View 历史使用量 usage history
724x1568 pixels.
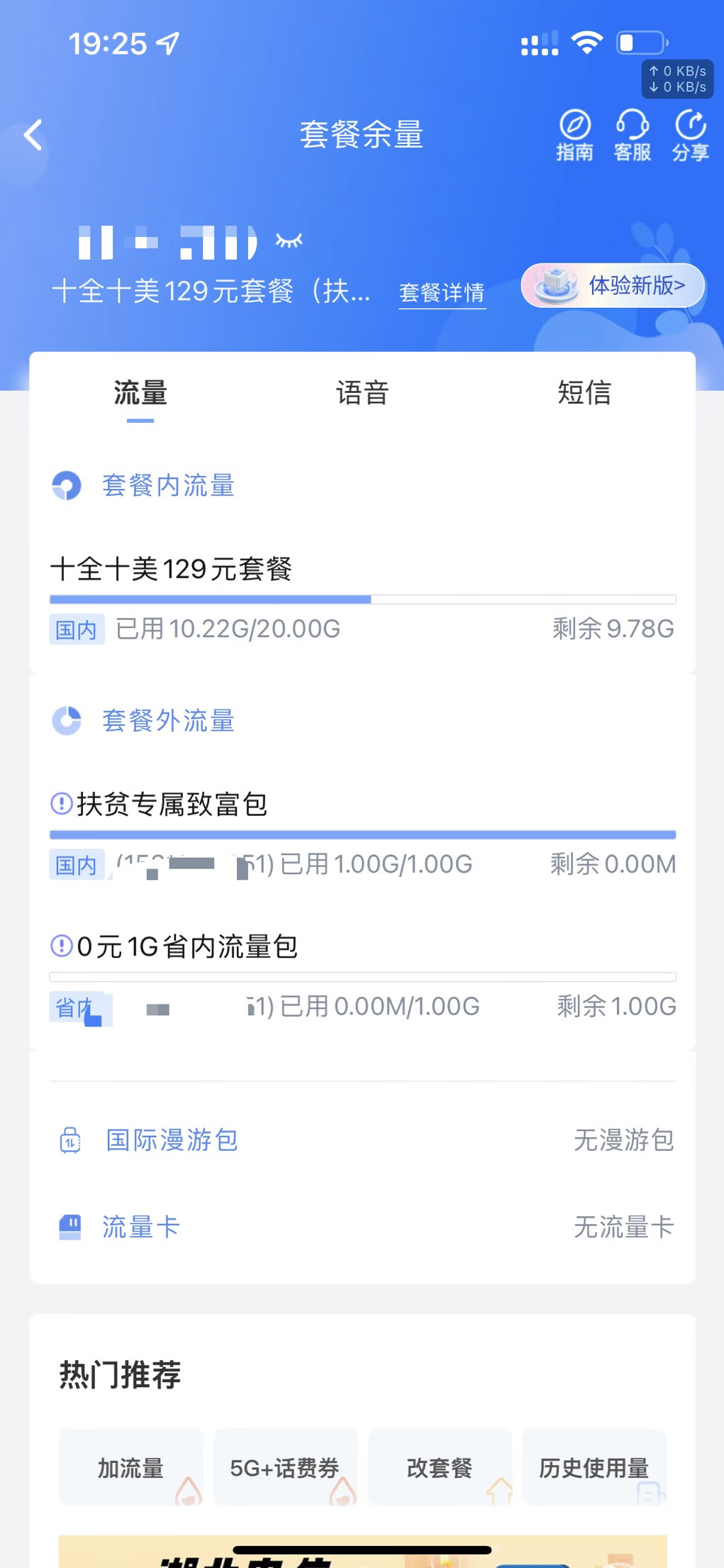594,1468
